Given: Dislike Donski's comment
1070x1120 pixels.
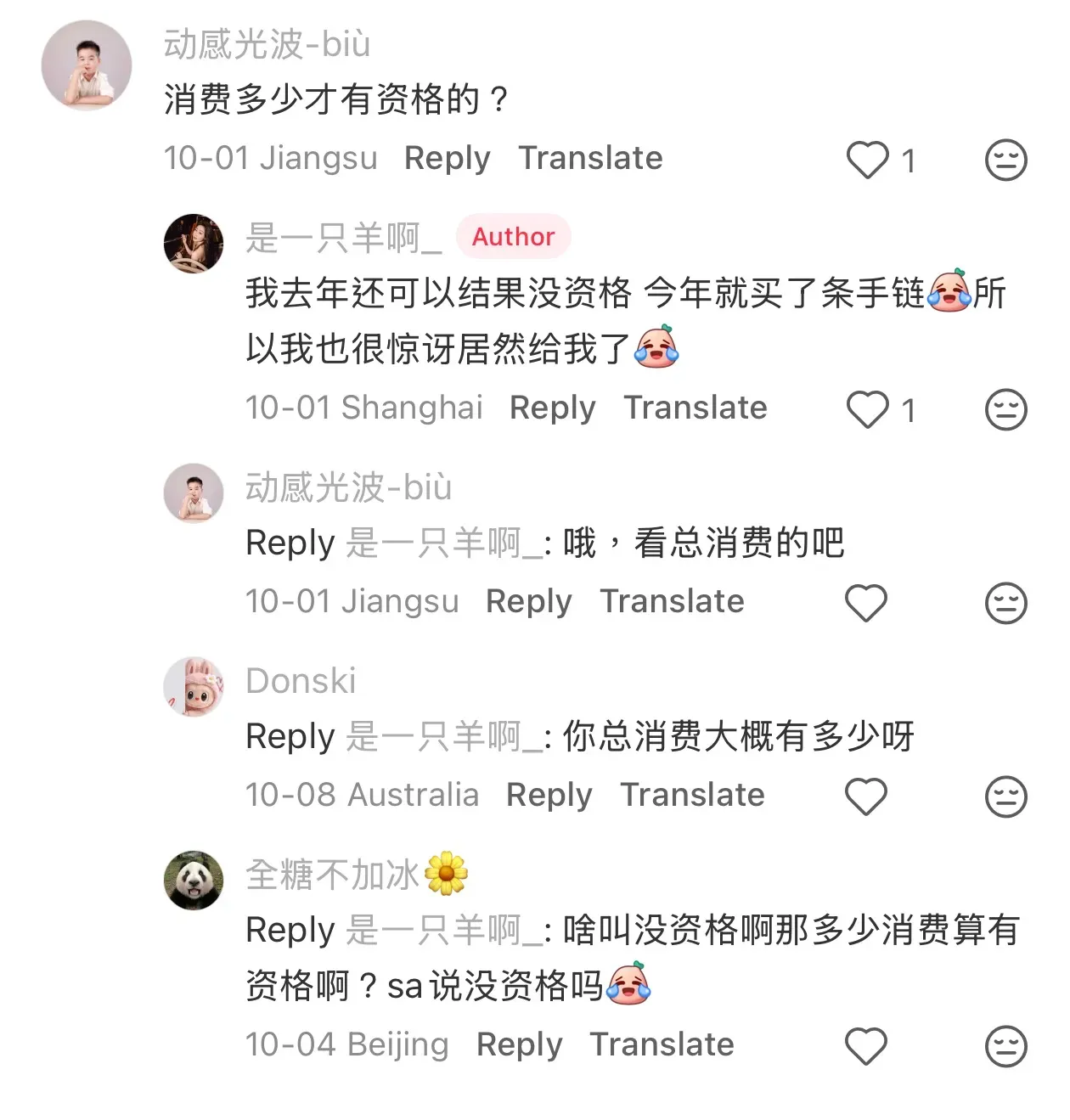Looking at the screenshot, I should coord(1005,796).
